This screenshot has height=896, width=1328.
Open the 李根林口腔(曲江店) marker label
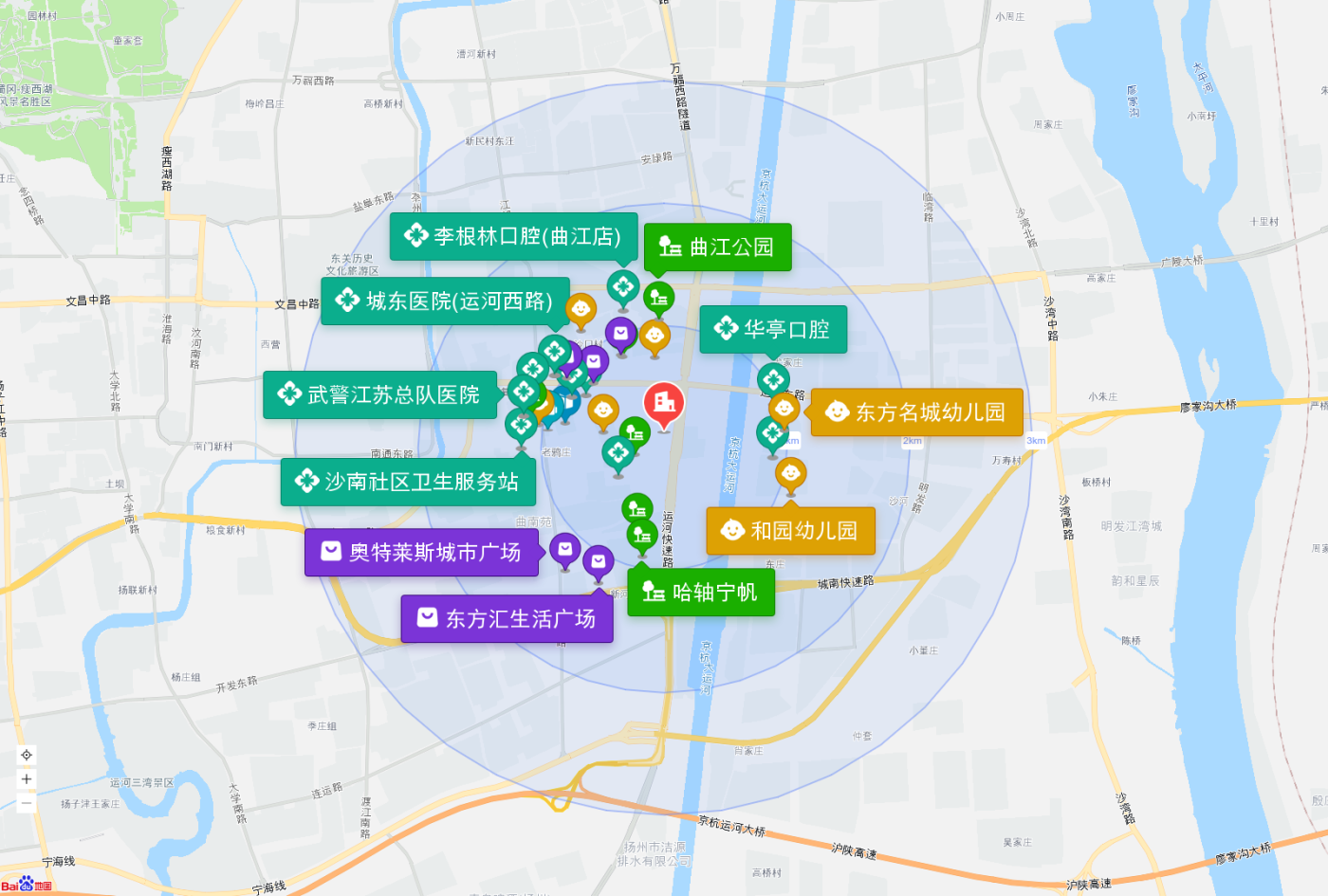click(x=513, y=236)
